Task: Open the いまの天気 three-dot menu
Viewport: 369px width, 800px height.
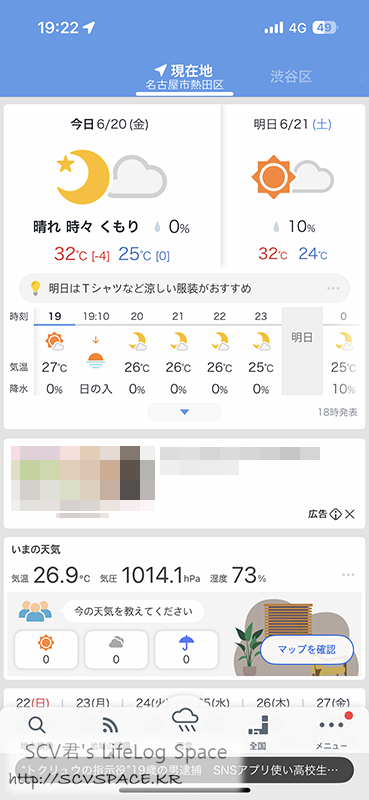Action: tap(348, 575)
